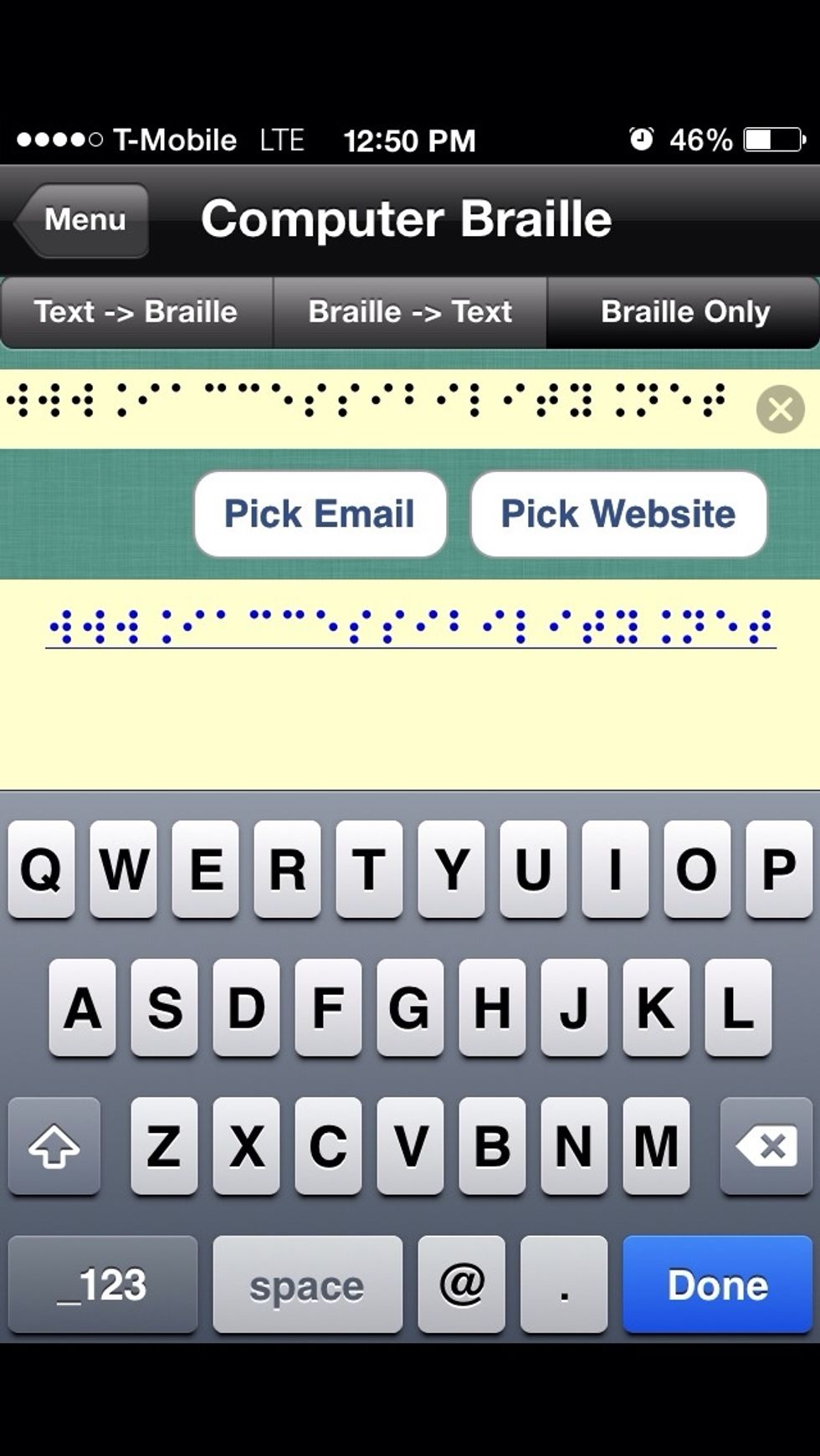Switch keyboard to _123 numbers layout
Screen dimensions: 820x1456
click(103, 1284)
